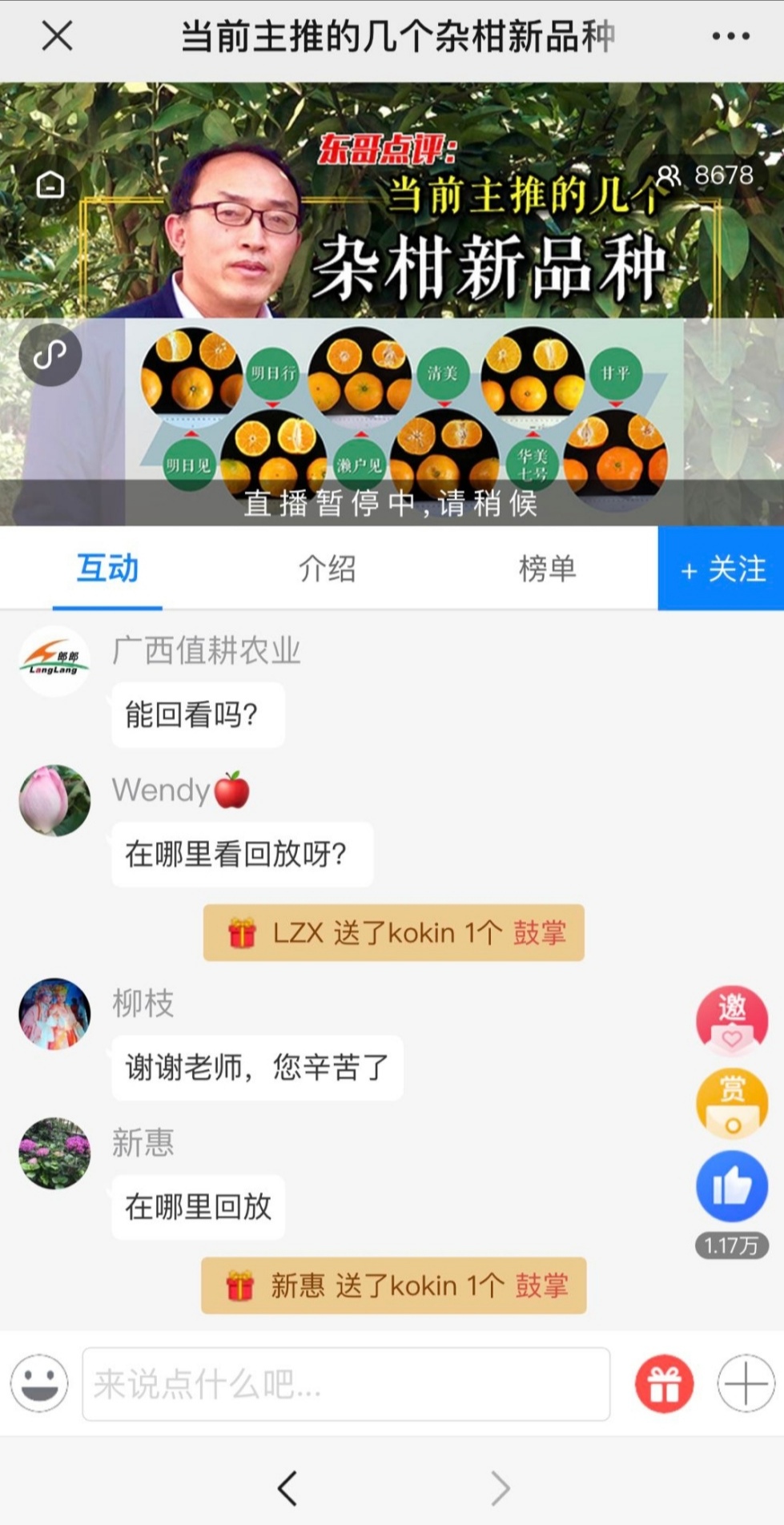Tap 新惠's profile picture
784x1525 pixels.
click(x=54, y=1153)
